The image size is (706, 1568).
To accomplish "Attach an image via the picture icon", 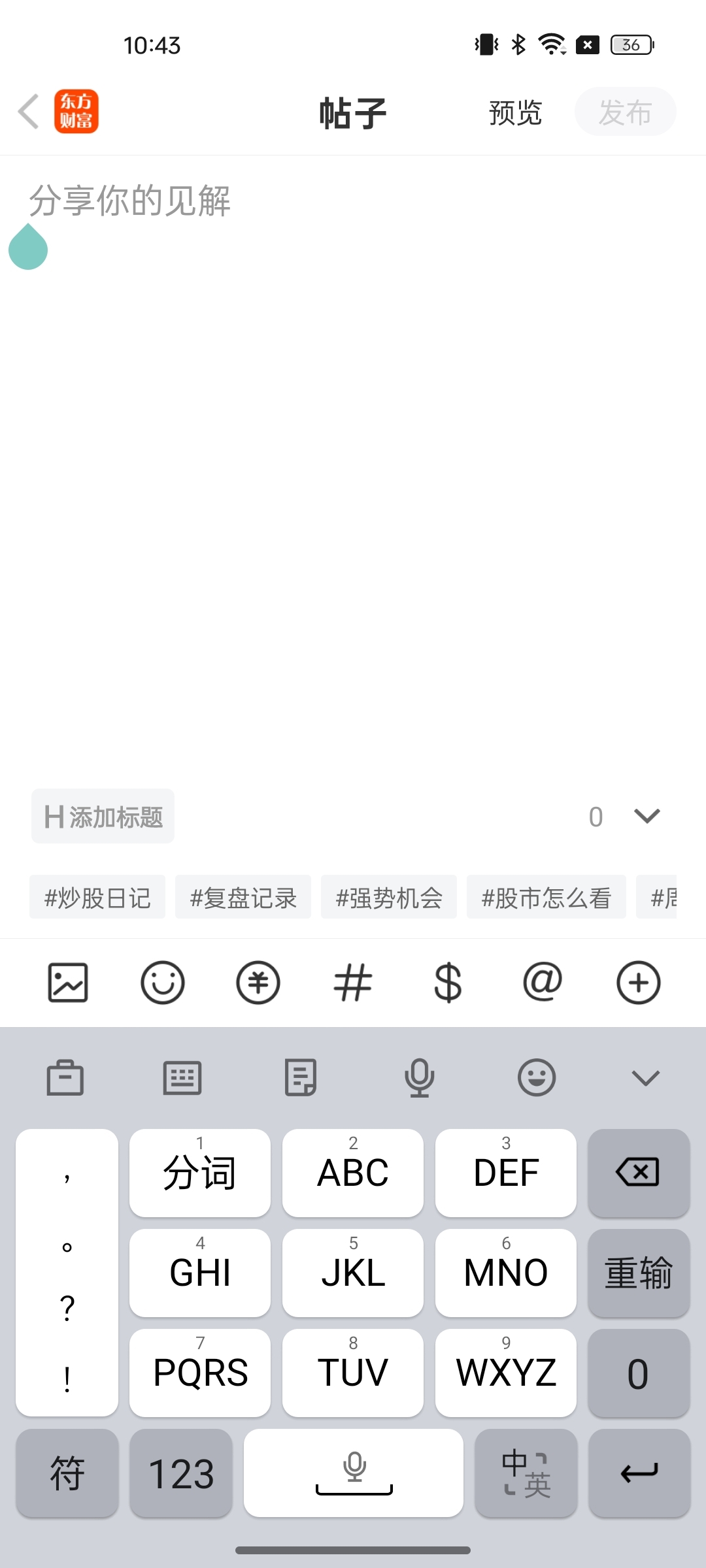I will click(x=68, y=983).
